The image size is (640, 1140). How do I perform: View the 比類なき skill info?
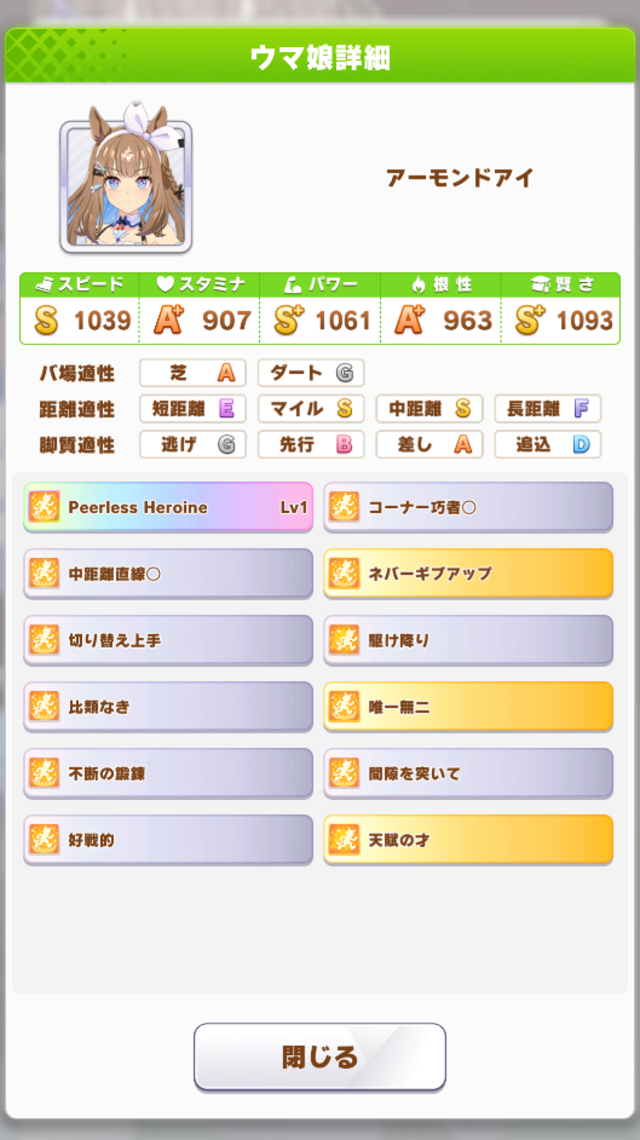168,707
